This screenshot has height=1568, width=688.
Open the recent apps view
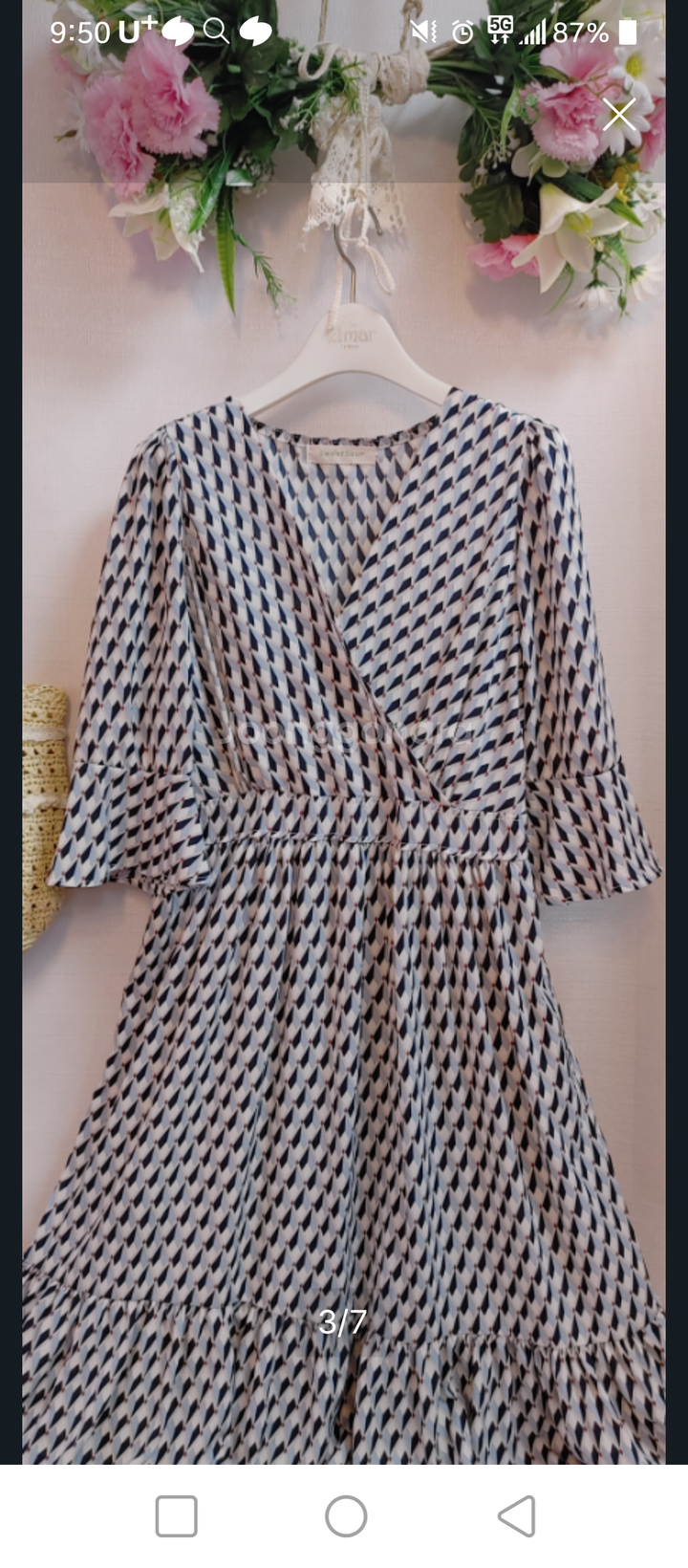tap(177, 1516)
